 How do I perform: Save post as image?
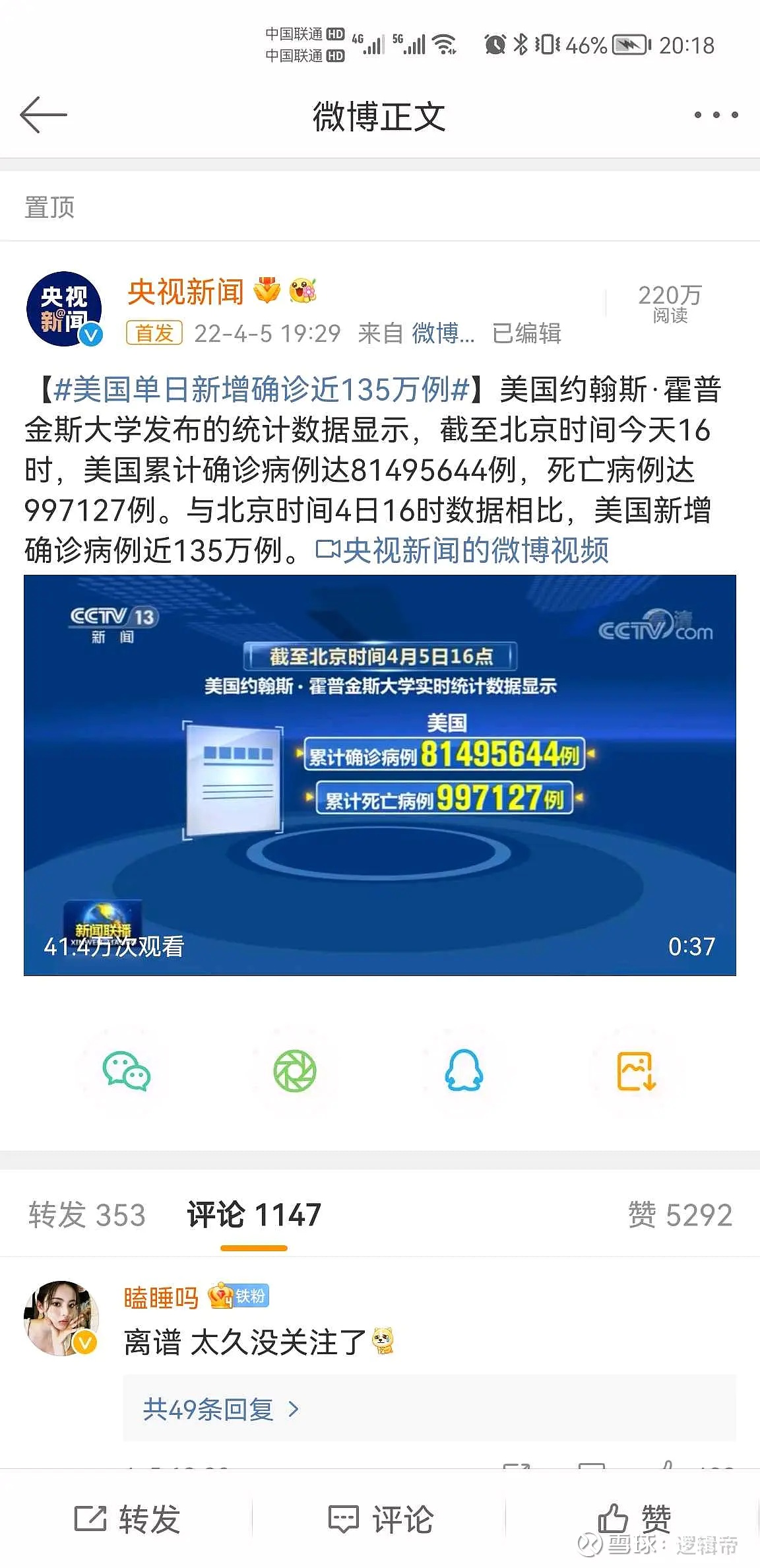636,1071
